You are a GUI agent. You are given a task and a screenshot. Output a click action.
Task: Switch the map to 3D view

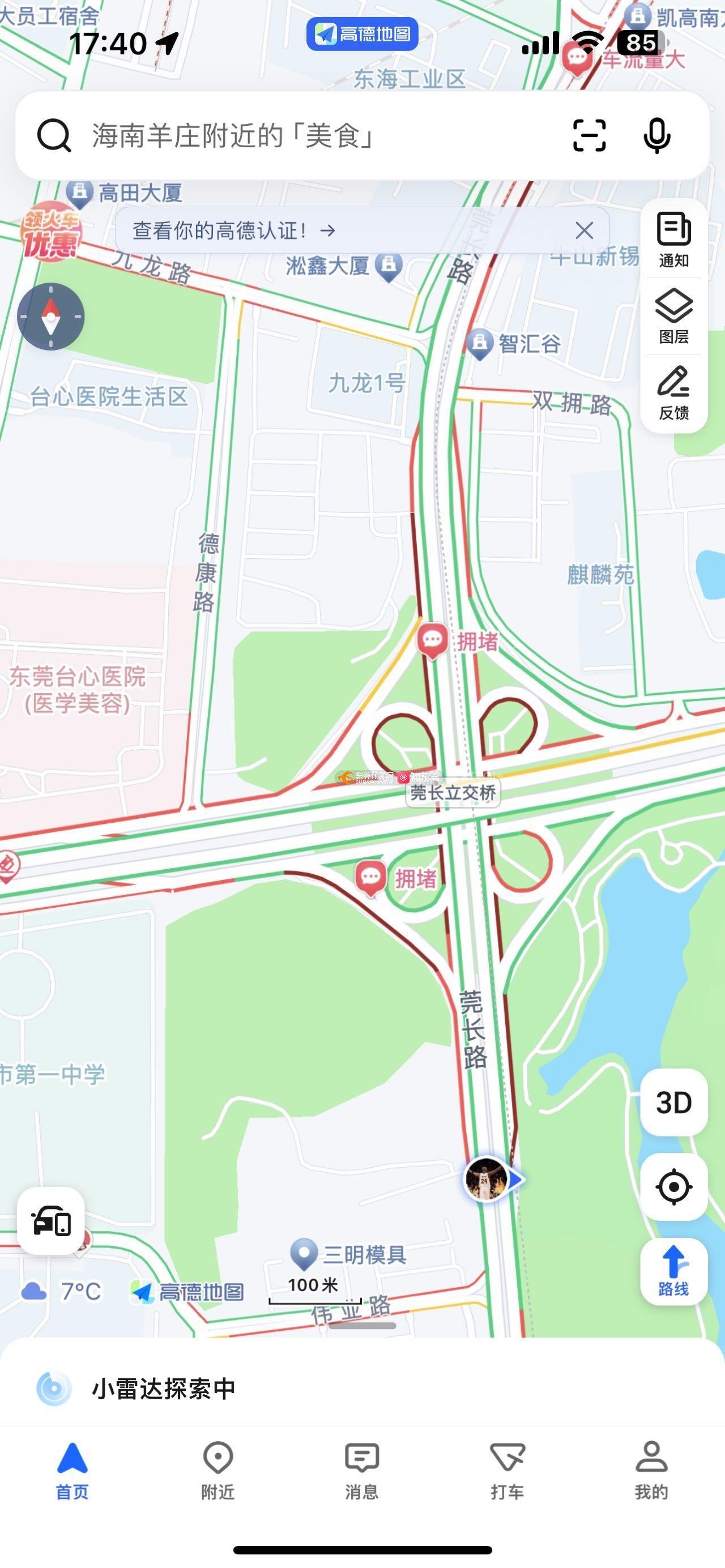(673, 1103)
